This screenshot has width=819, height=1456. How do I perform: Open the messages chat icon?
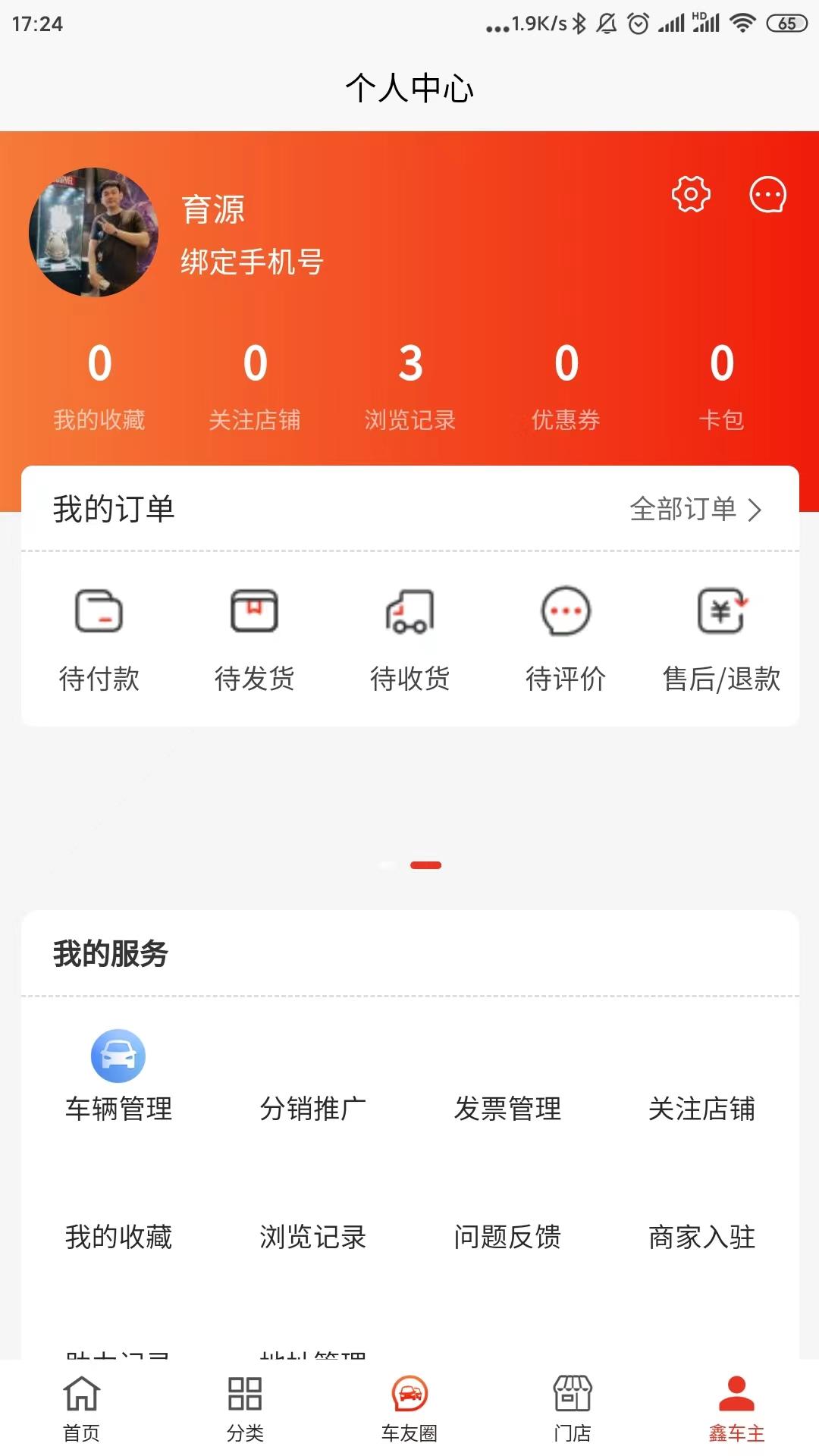tap(766, 196)
